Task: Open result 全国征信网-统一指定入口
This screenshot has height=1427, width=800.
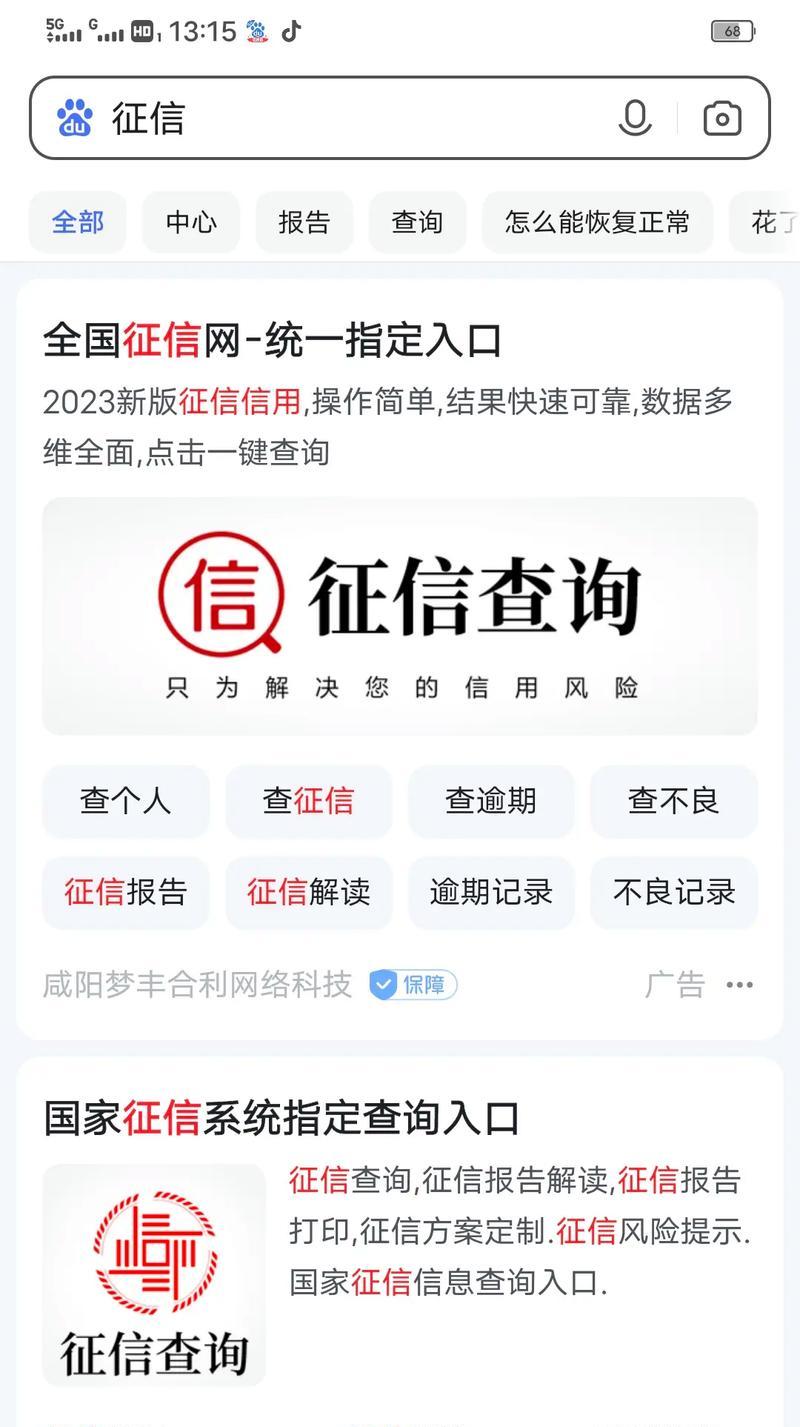Action: [272, 341]
